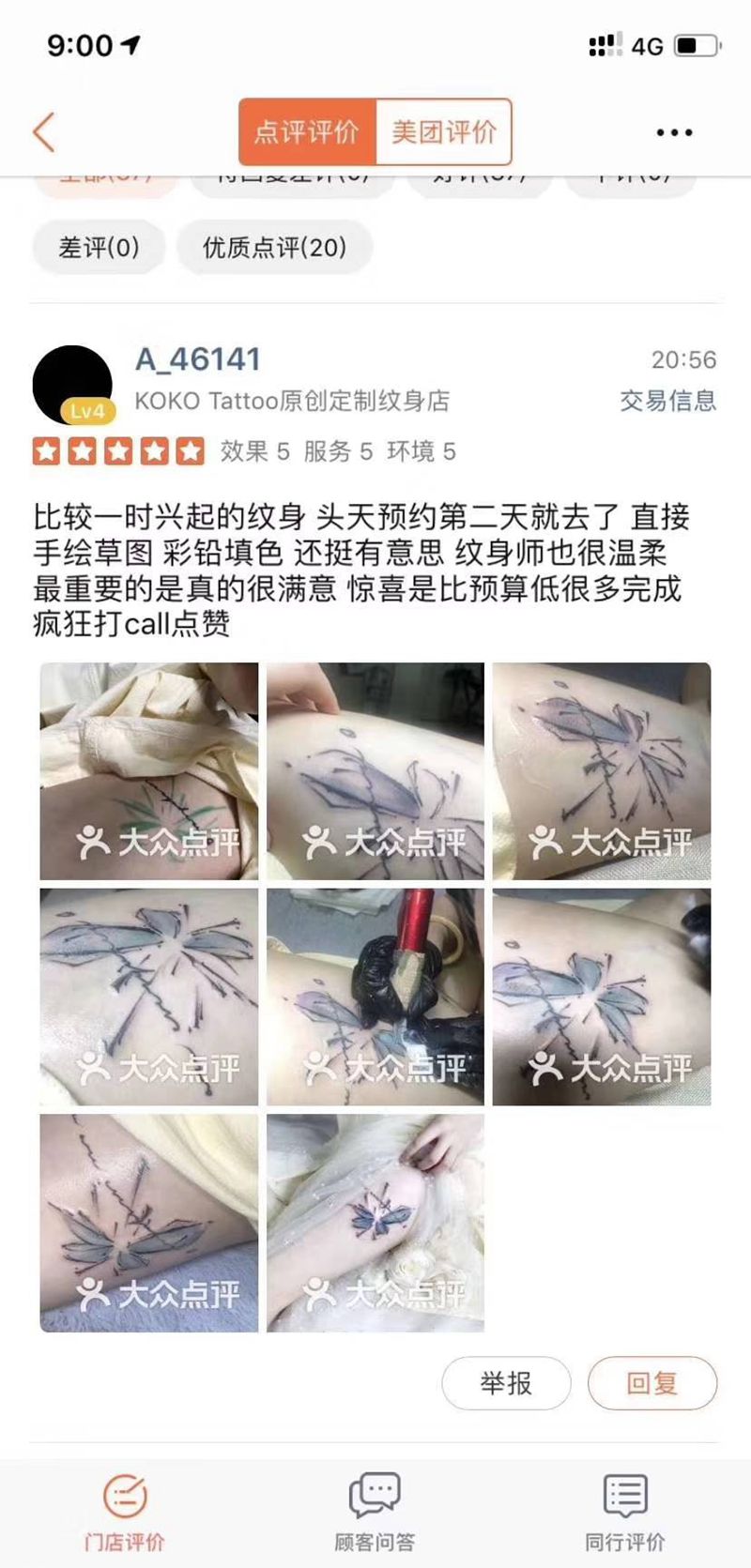Open the last review photo on white dress
Image resolution: width=751 pixels, height=1568 pixels.
pyautogui.click(x=375, y=1223)
